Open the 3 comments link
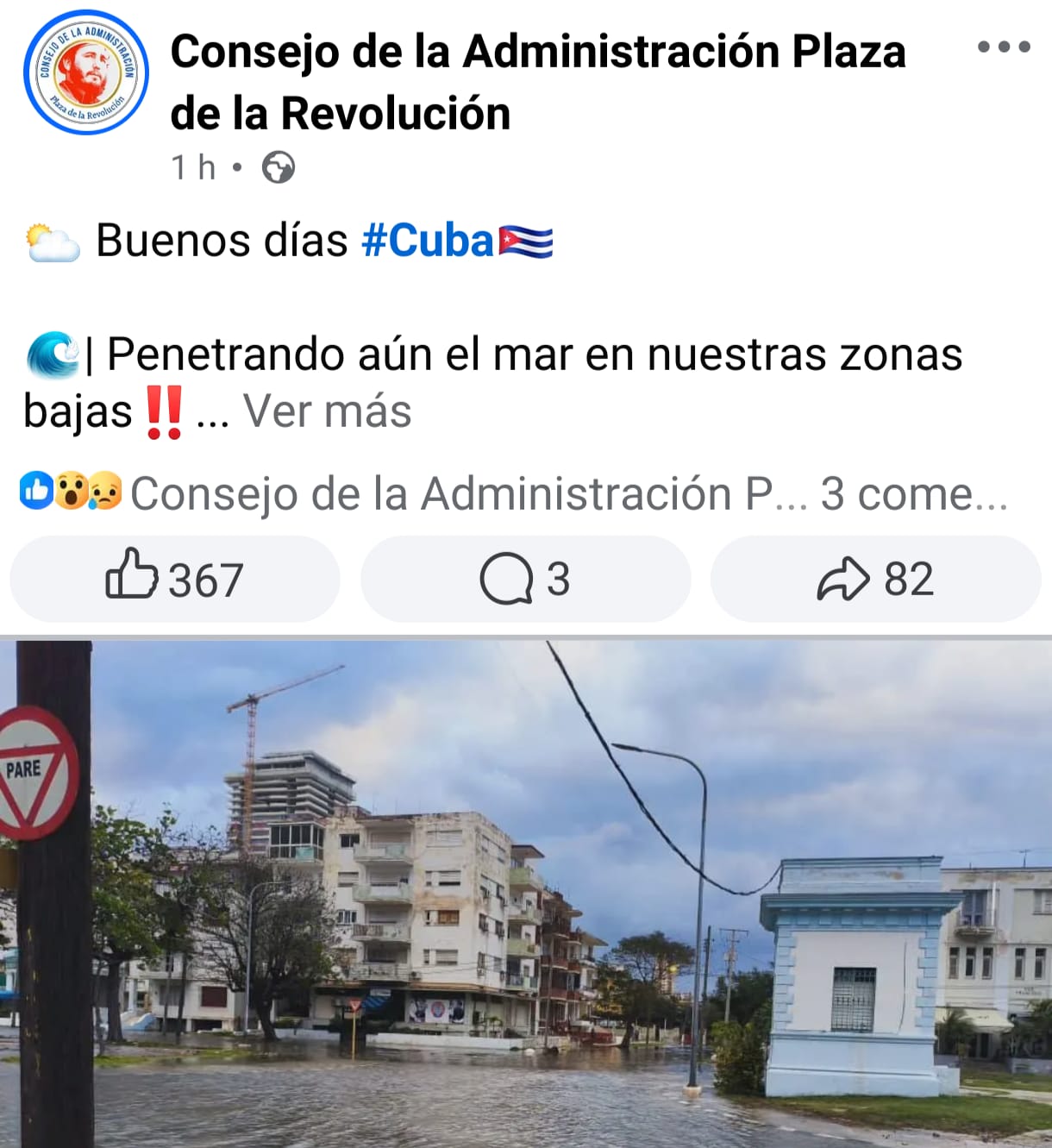The height and width of the screenshot is (1148, 1052). (912, 494)
